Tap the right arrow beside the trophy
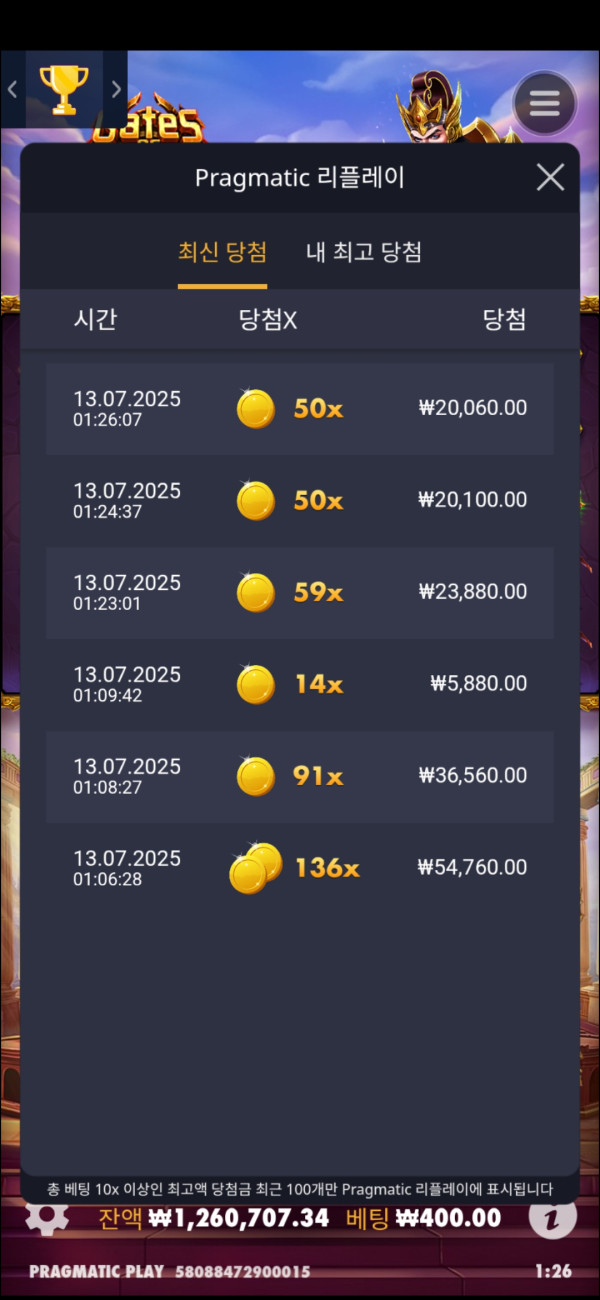The width and height of the screenshot is (600, 1300). [116, 89]
